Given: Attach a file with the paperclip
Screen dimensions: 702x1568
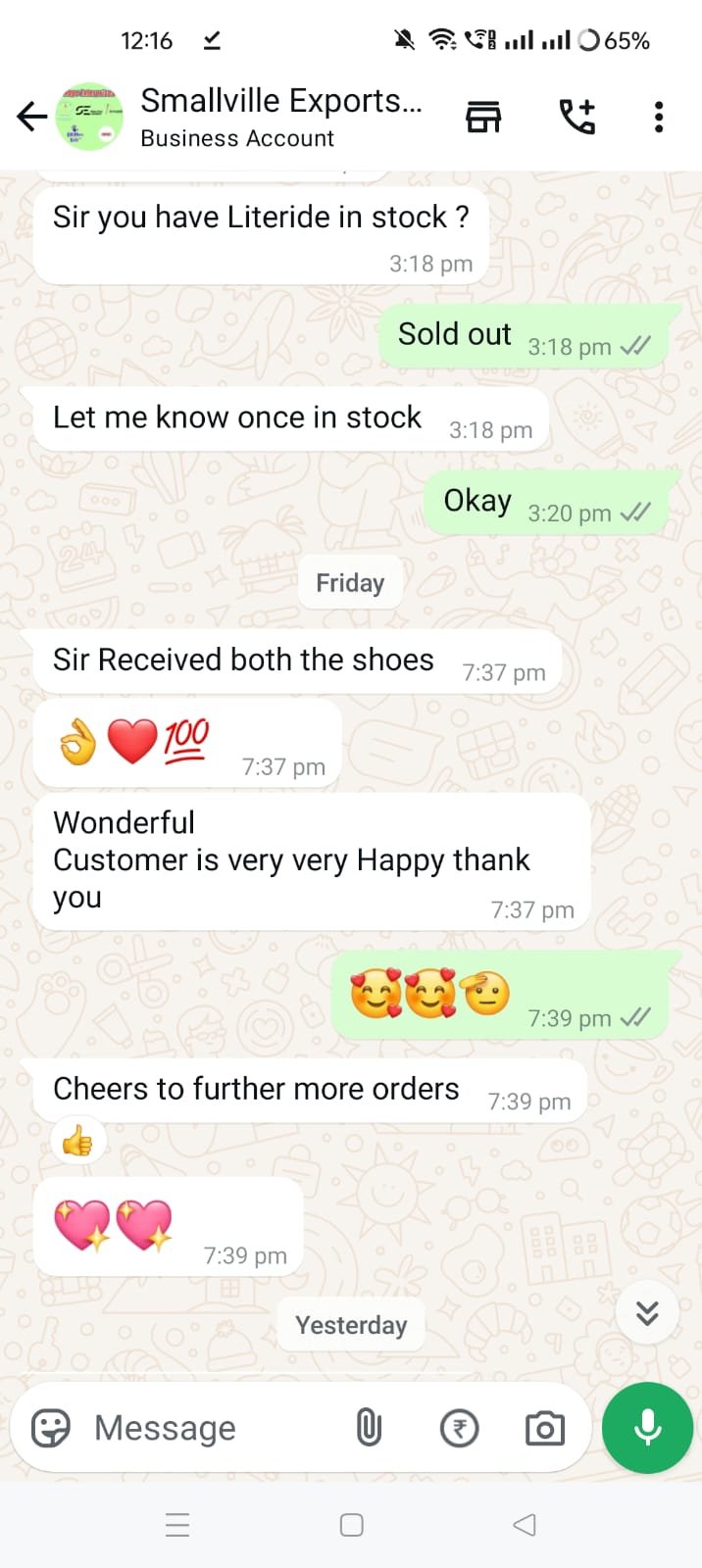Looking at the screenshot, I should click(369, 1428).
